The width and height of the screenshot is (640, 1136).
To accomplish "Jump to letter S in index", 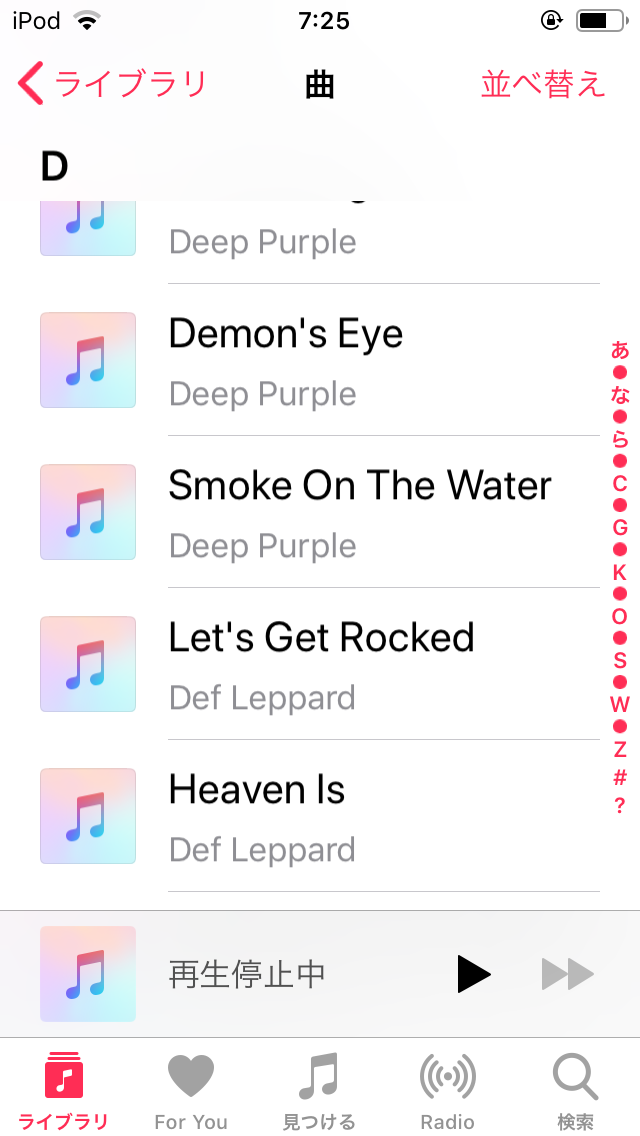I will (620, 660).
